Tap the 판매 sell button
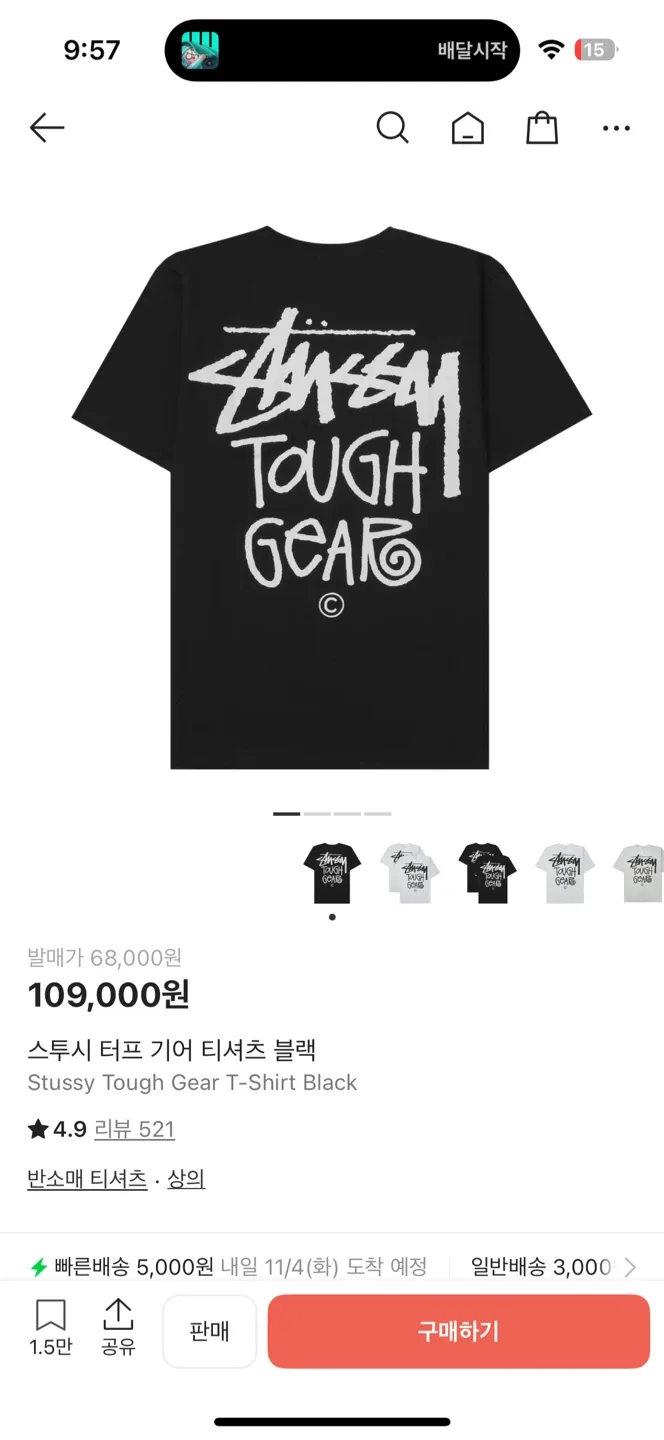This screenshot has width=664, height=1440. pyautogui.click(x=209, y=1331)
